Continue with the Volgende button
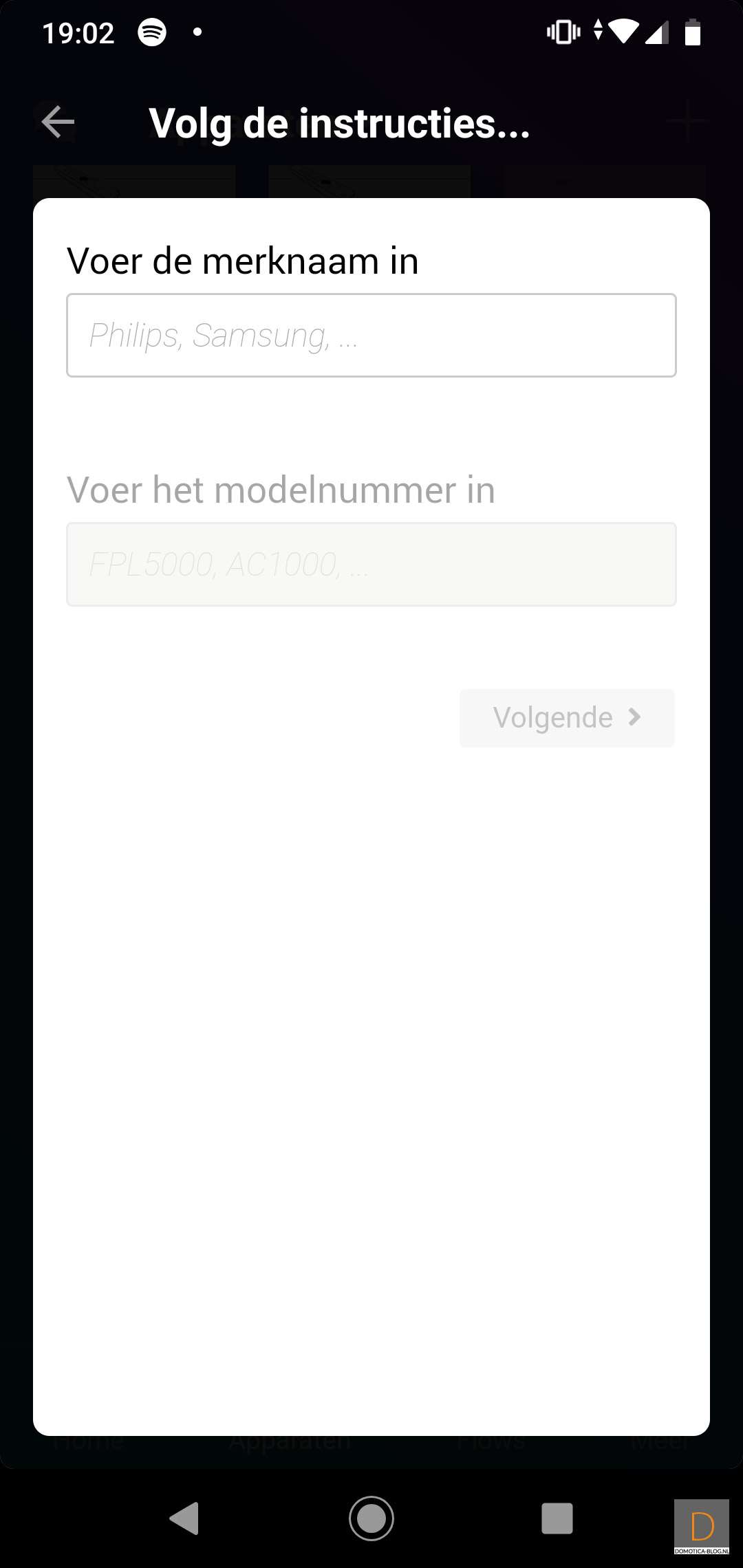Image resolution: width=743 pixels, height=1568 pixels. point(567,718)
